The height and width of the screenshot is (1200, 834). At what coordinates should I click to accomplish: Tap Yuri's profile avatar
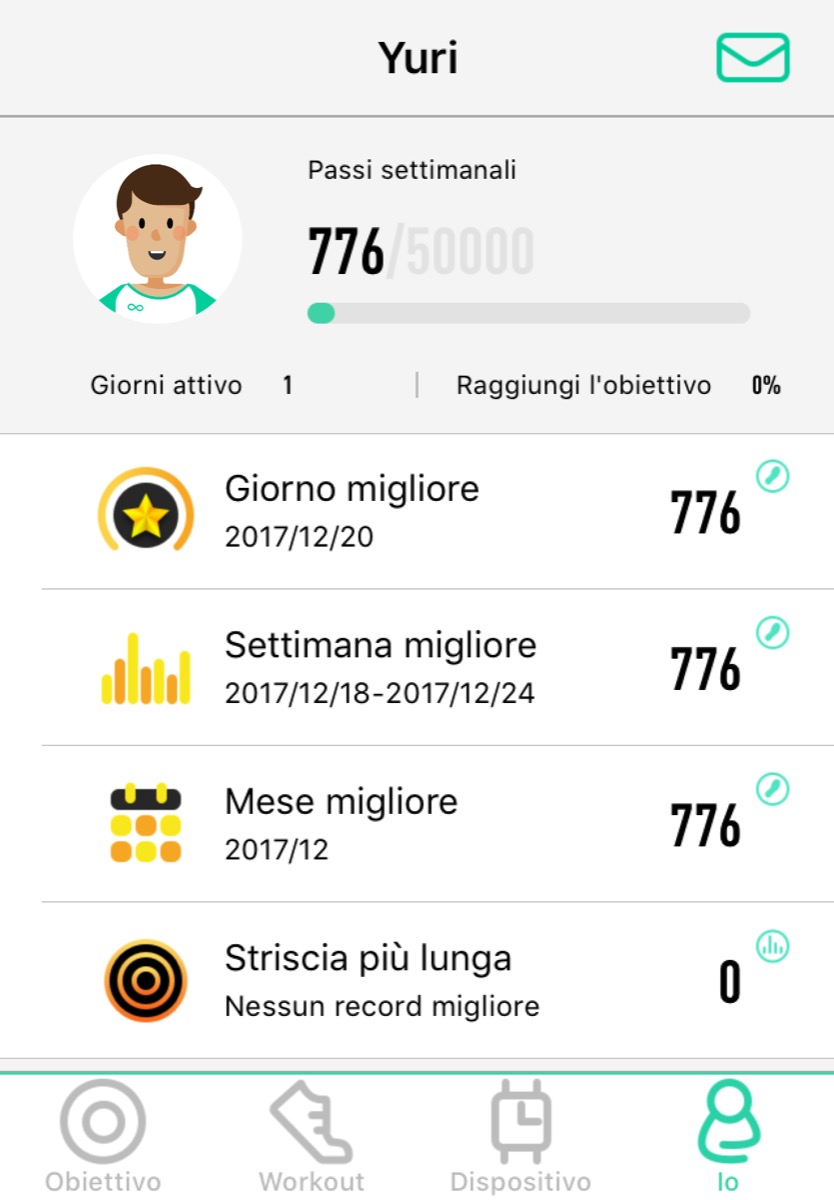coord(157,239)
